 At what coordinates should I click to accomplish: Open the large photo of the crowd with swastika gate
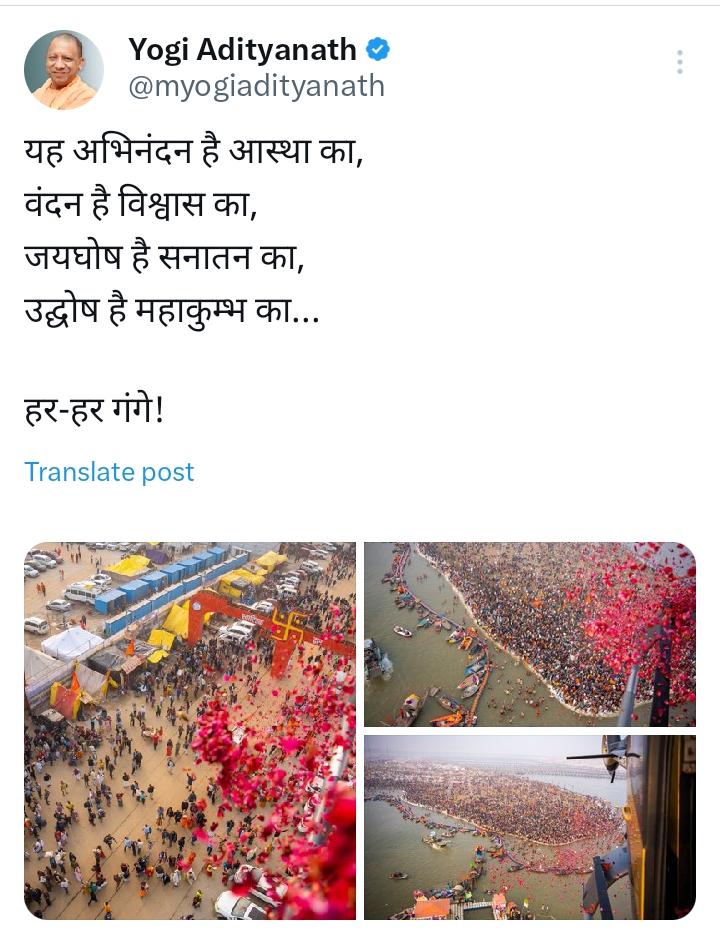point(190,730)
